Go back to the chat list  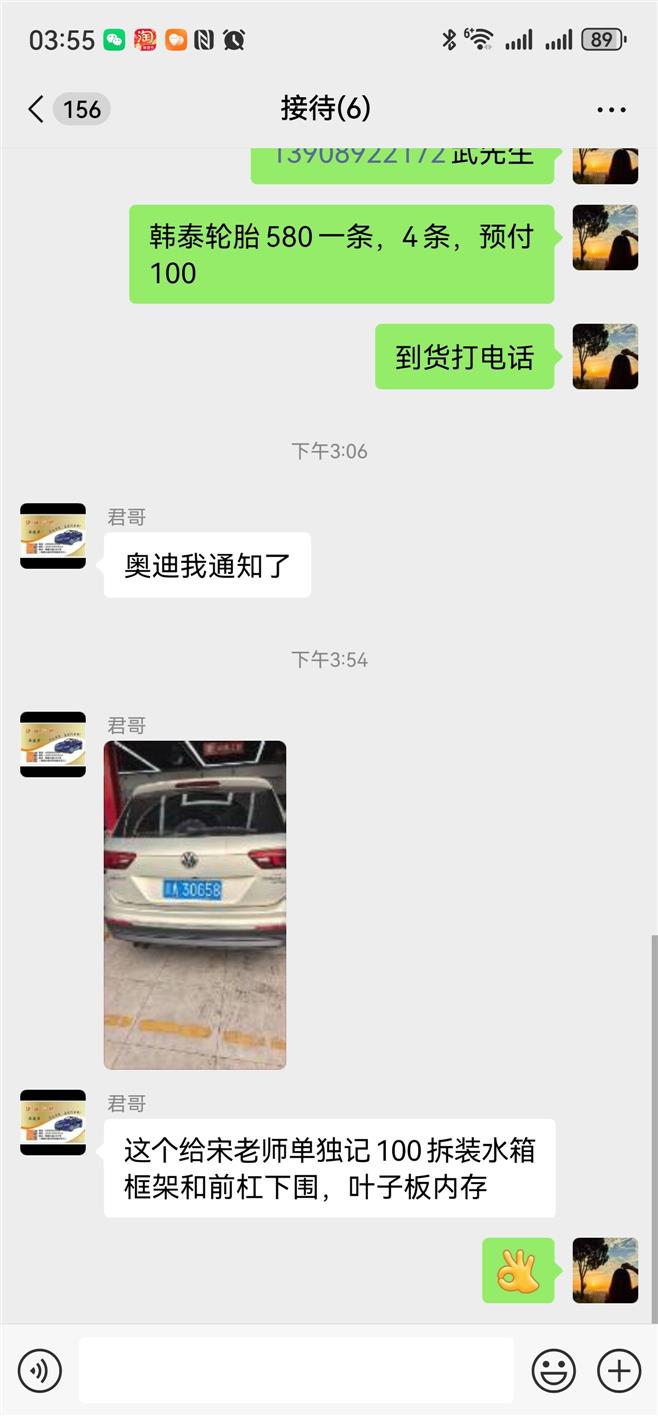36,109
